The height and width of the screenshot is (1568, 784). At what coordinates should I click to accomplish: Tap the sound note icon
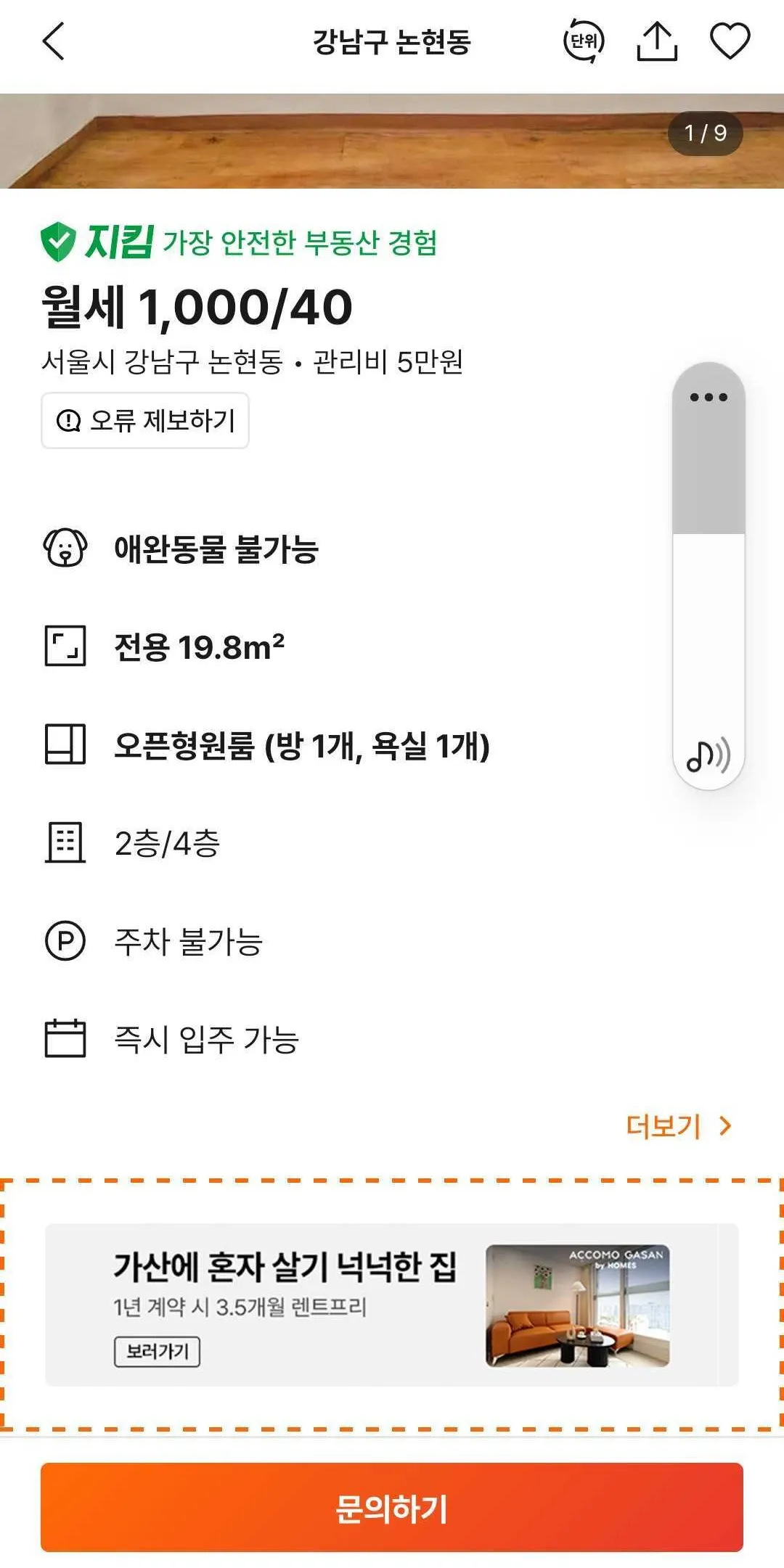pos(709,756)
